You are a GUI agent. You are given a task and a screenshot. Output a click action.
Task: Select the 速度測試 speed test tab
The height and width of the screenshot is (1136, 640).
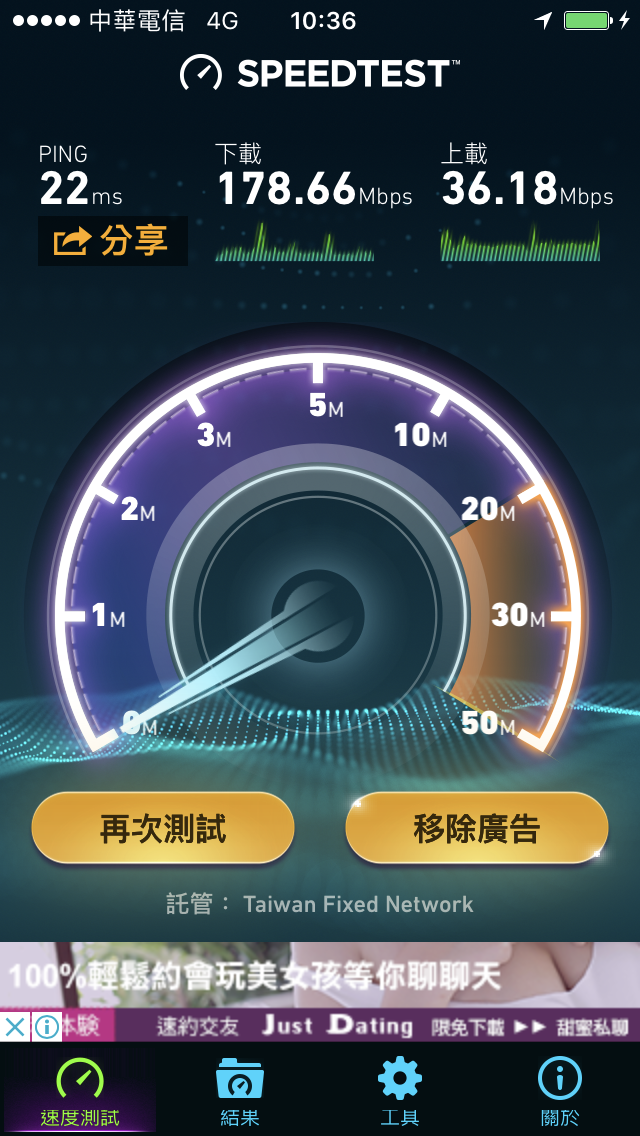pos(79,1092)
